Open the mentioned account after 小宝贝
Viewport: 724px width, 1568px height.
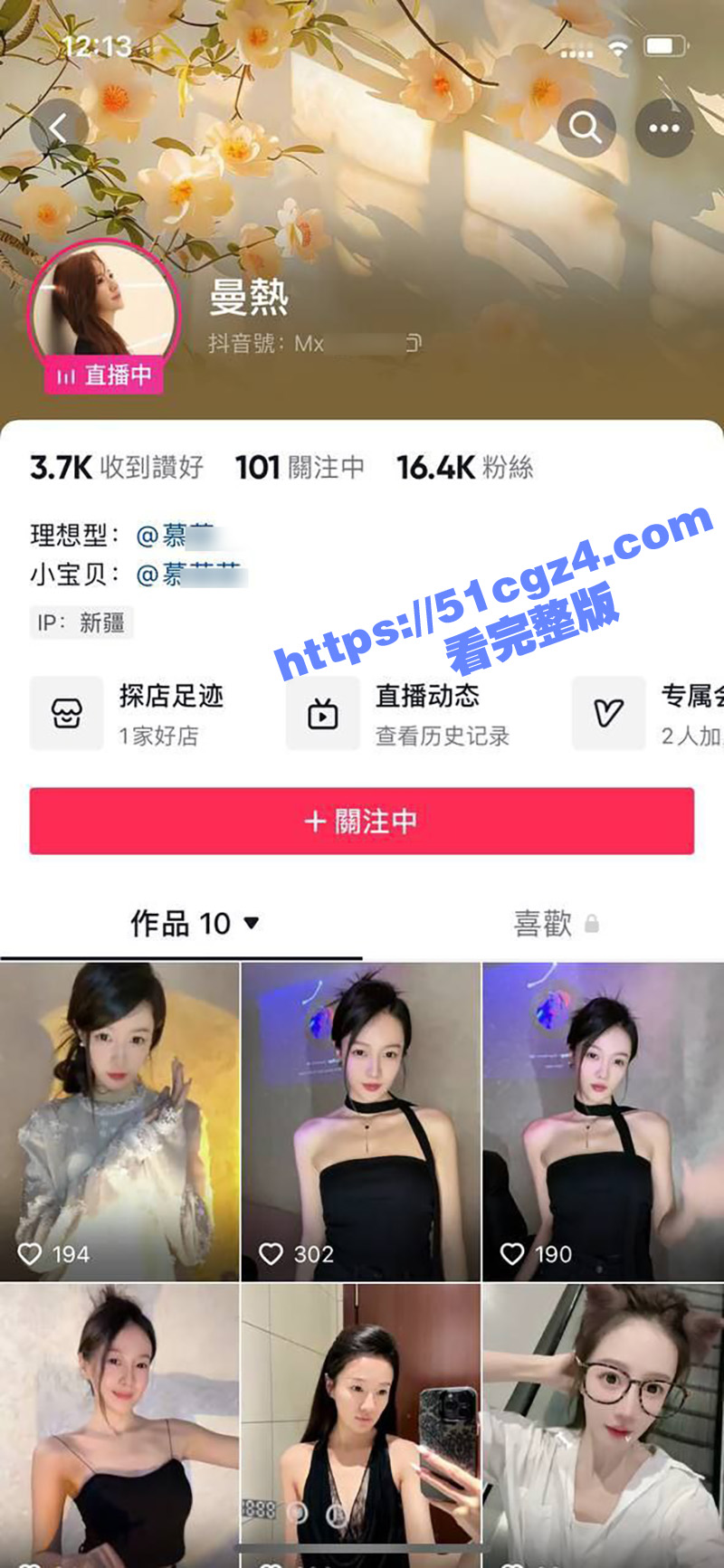pos(188,574)
